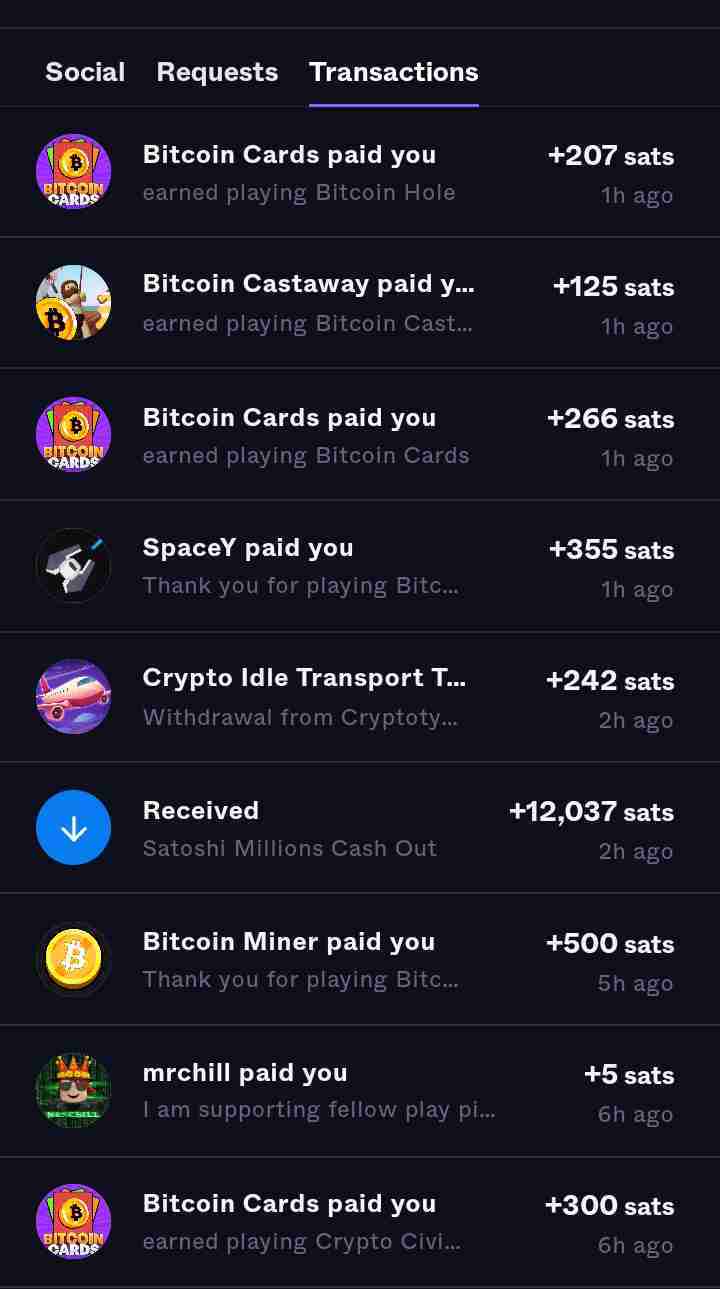
Task: Switch to the Social tab
Action: tap(85, 72)
